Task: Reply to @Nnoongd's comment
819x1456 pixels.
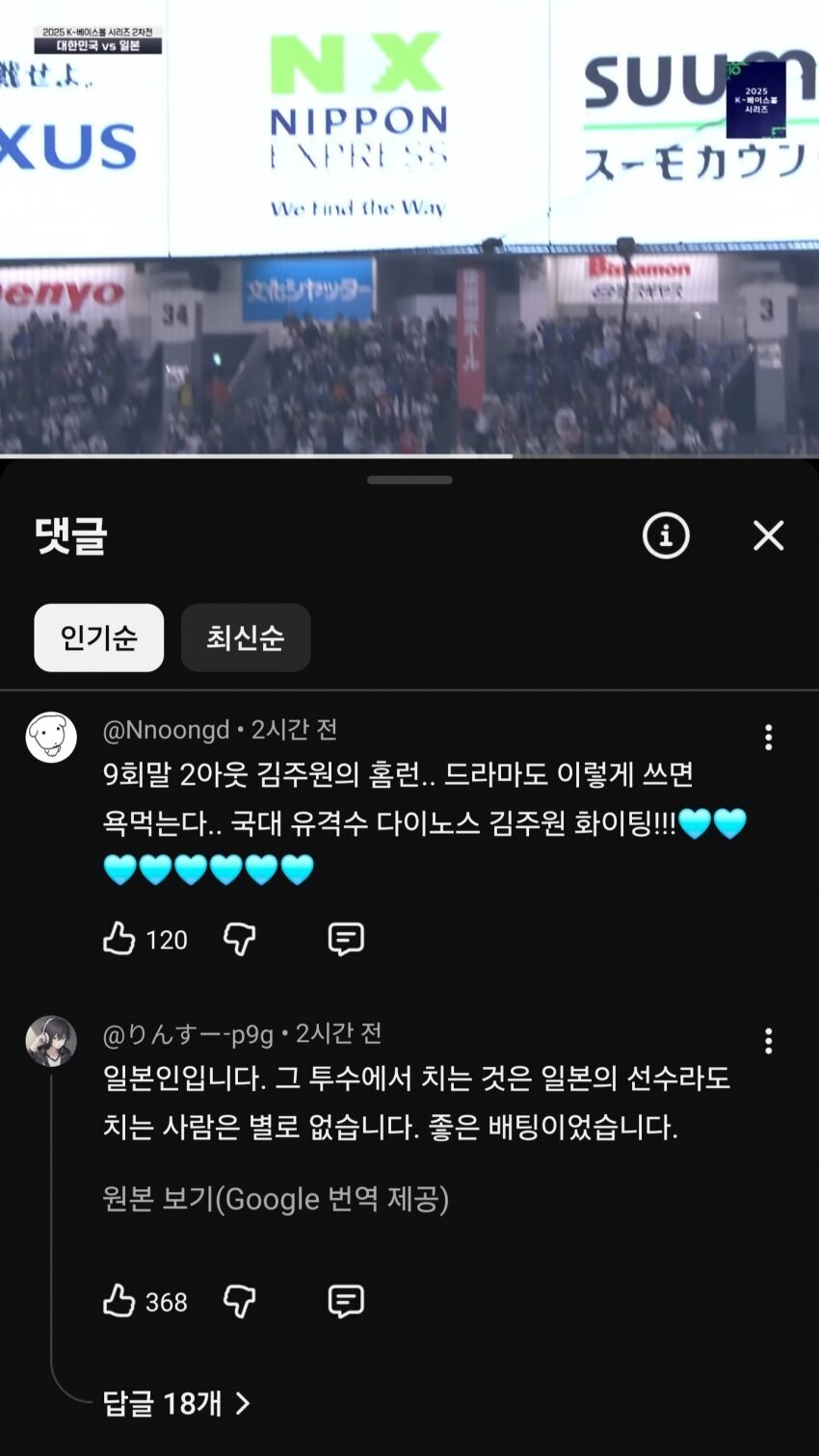Action: 346,939
